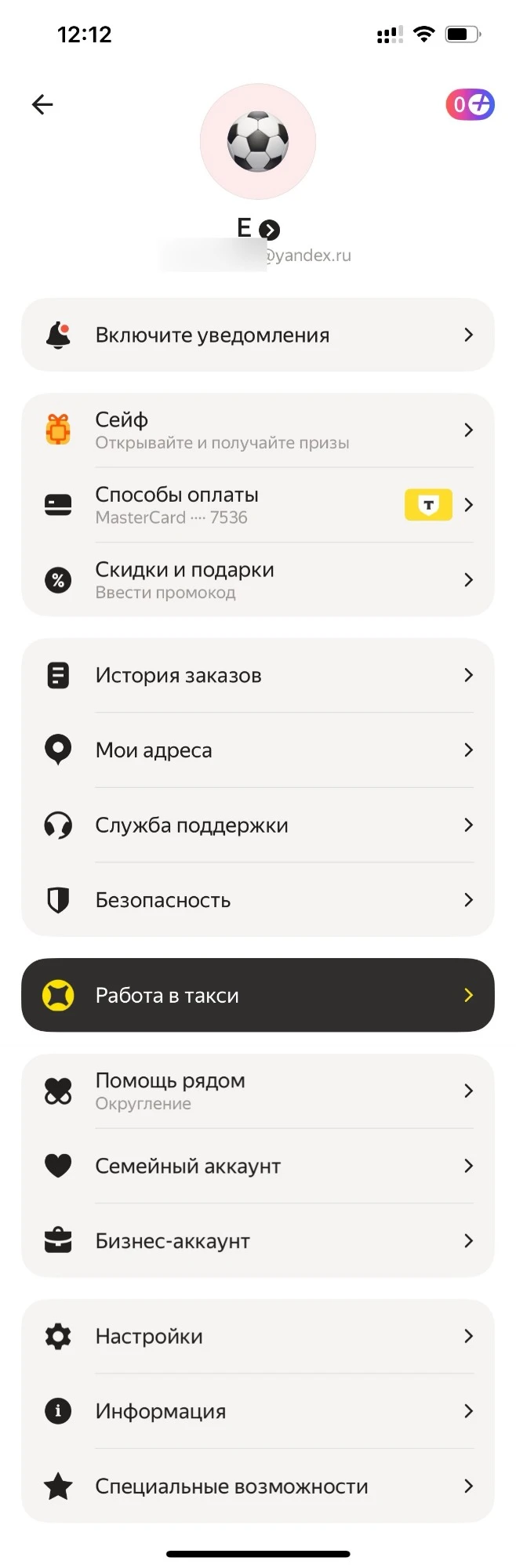This screenshot has height=1568, width=516.
Task: Open Способы оплаты payment methods
Action: [258, 506]
